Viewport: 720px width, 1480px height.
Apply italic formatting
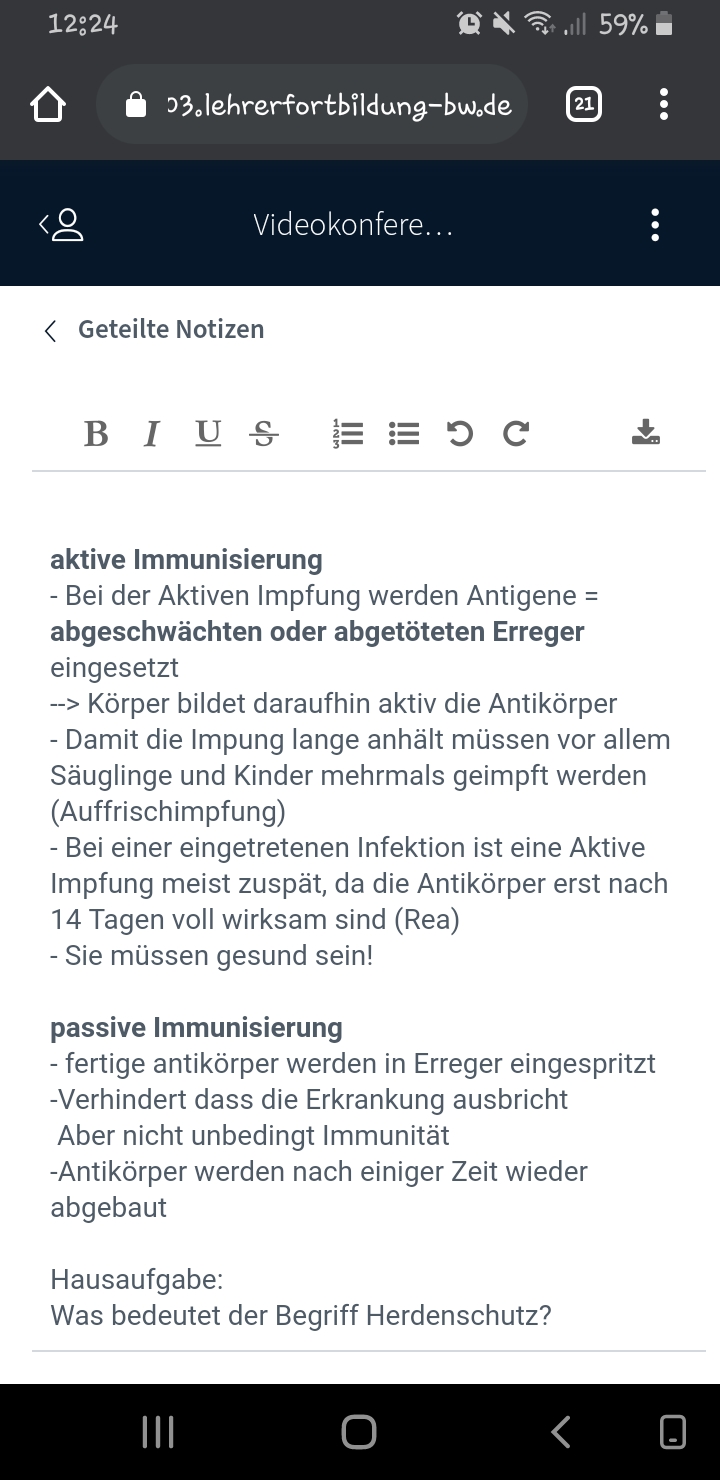tap(152, 434)
